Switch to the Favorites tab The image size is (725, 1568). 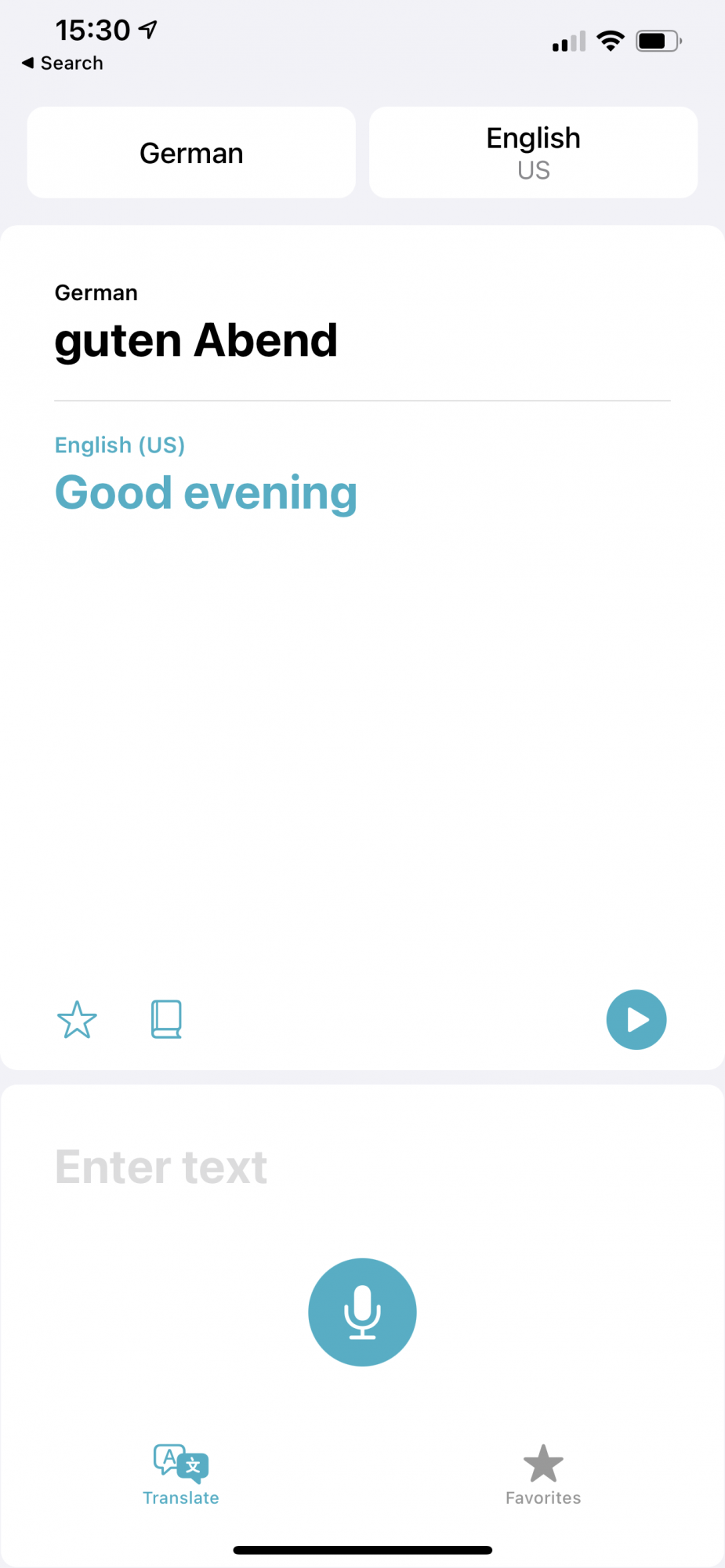[543, 1475]
